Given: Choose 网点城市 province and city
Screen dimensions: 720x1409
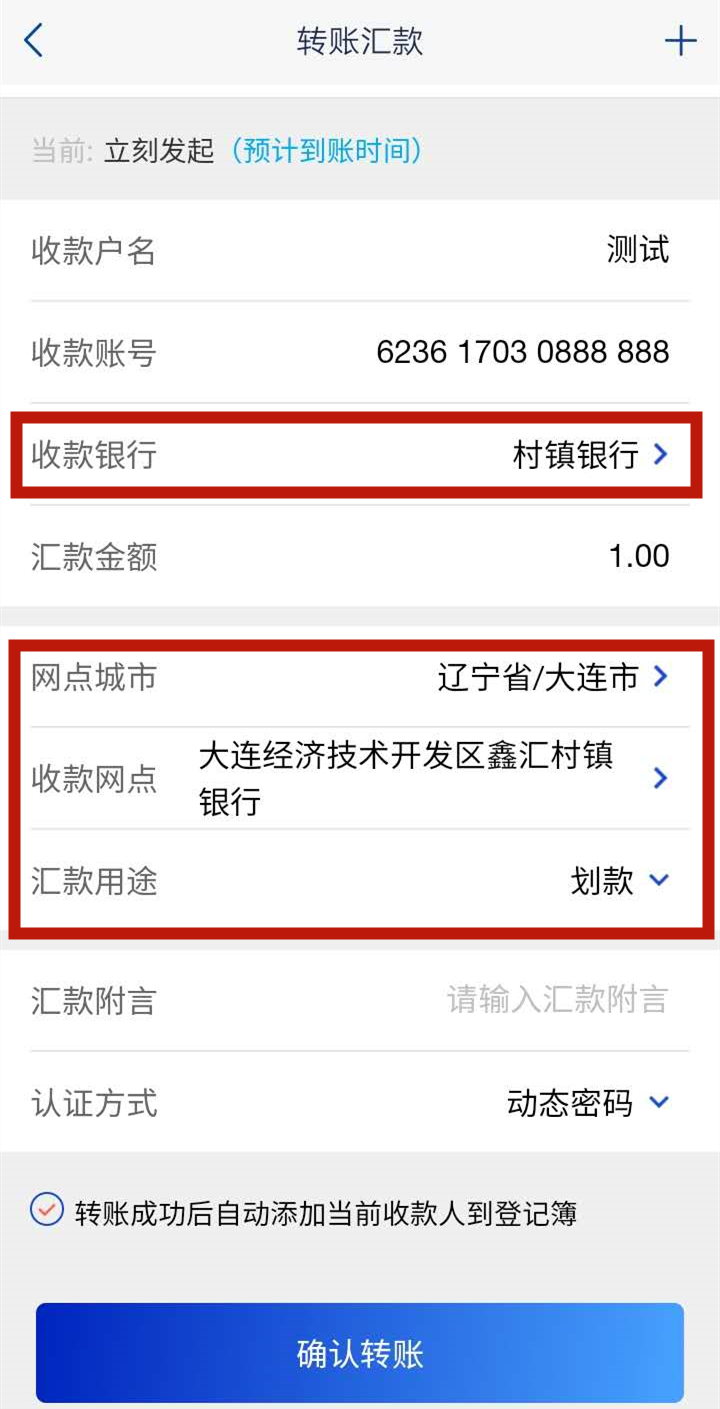Looking at the screenshot, I should pos(552,678).
